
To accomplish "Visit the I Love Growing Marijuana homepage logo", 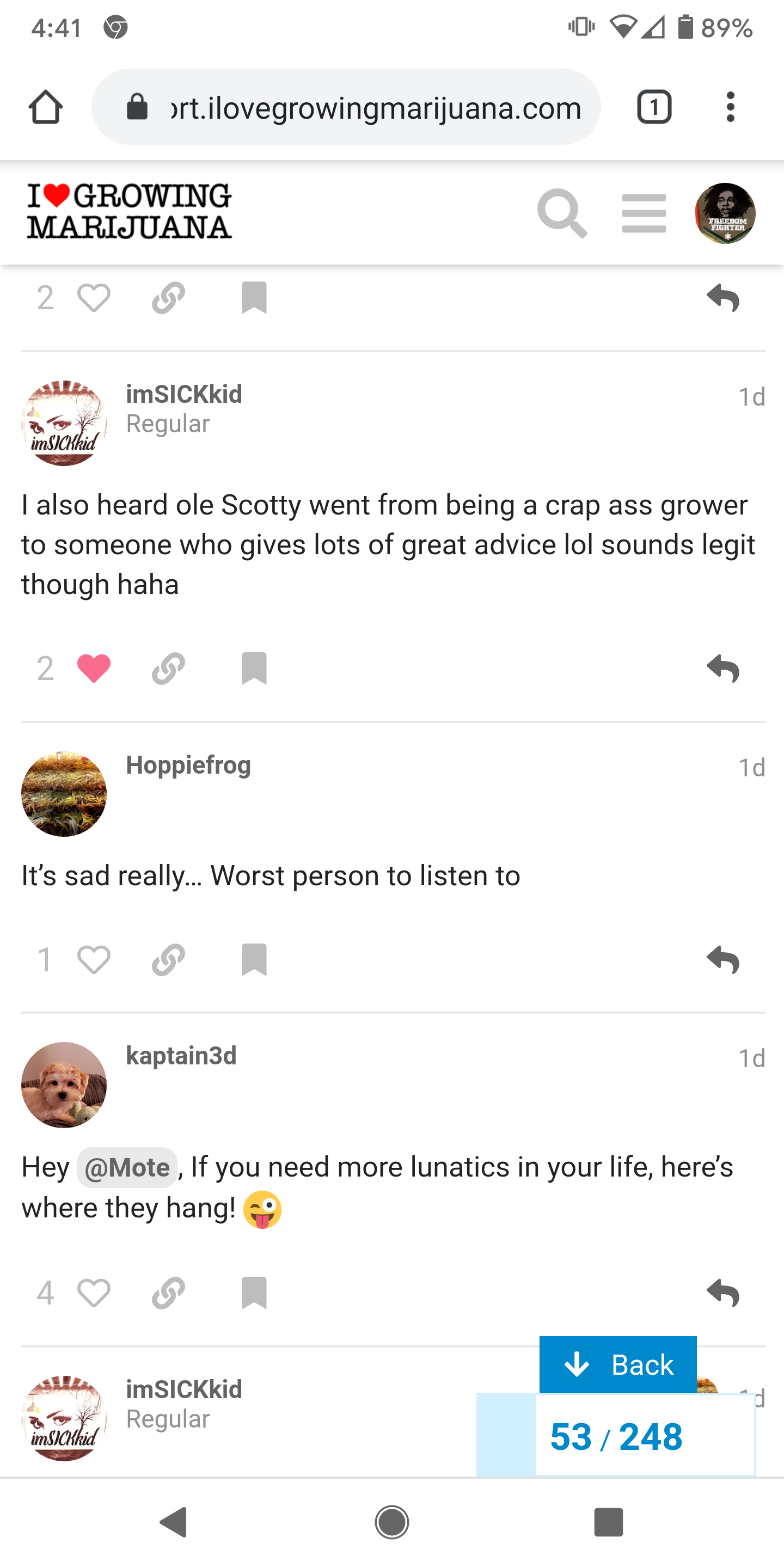I will (129, 211).
